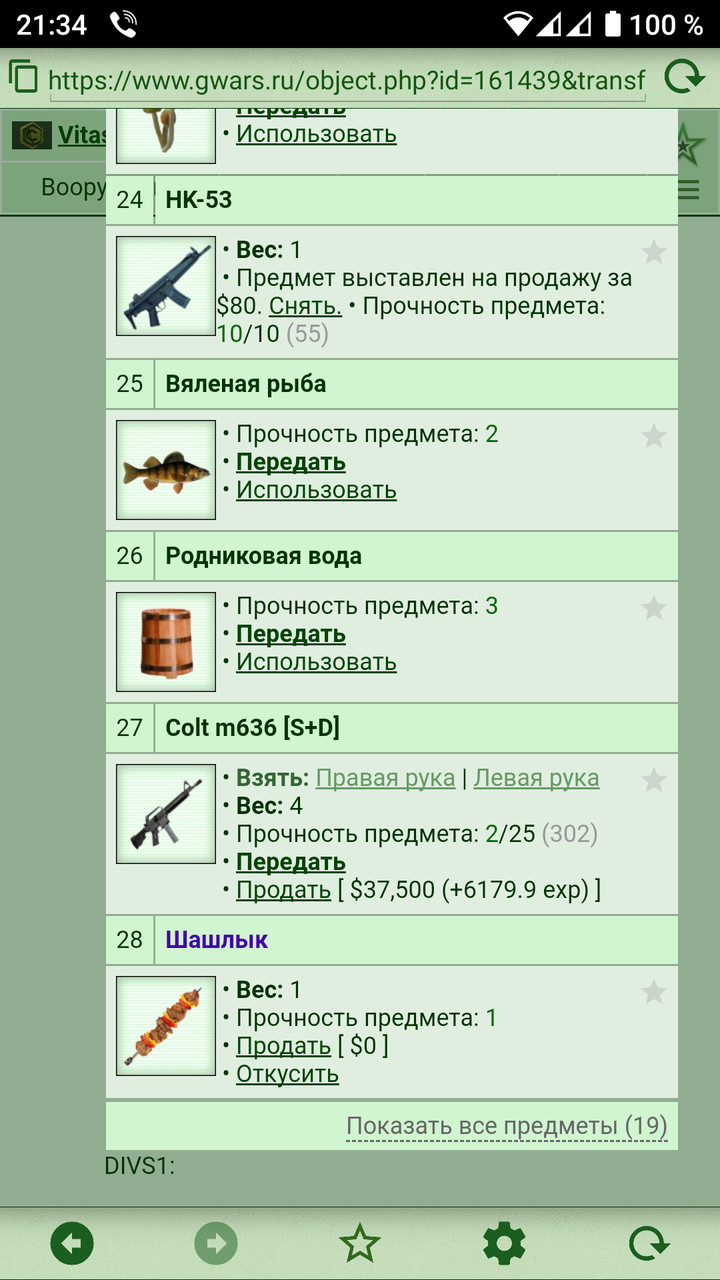Image resolution: width=720 pixels, height=1280 pixels.
Task: Tap Снять link for HK-53
Action: tap(305, 306)
